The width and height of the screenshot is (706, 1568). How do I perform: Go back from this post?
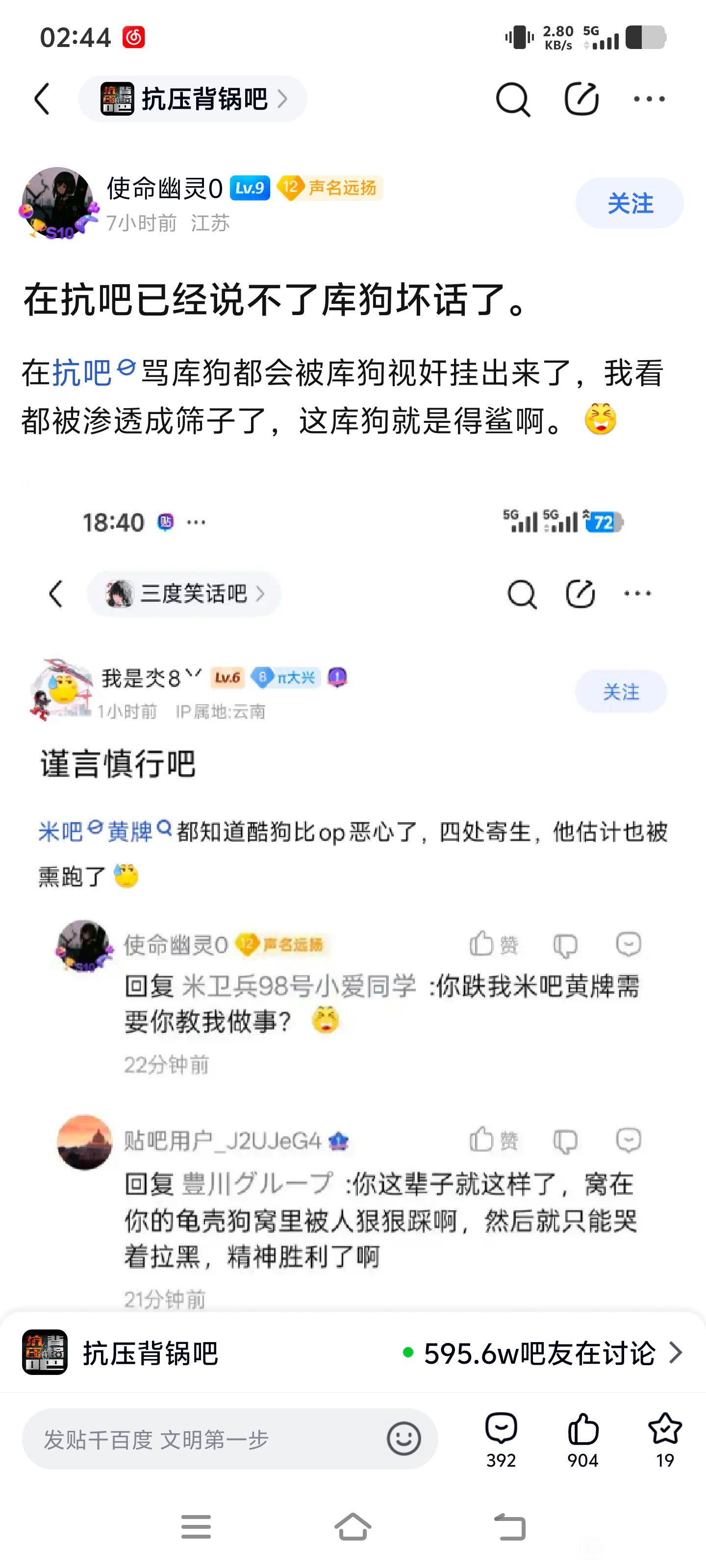42,99
